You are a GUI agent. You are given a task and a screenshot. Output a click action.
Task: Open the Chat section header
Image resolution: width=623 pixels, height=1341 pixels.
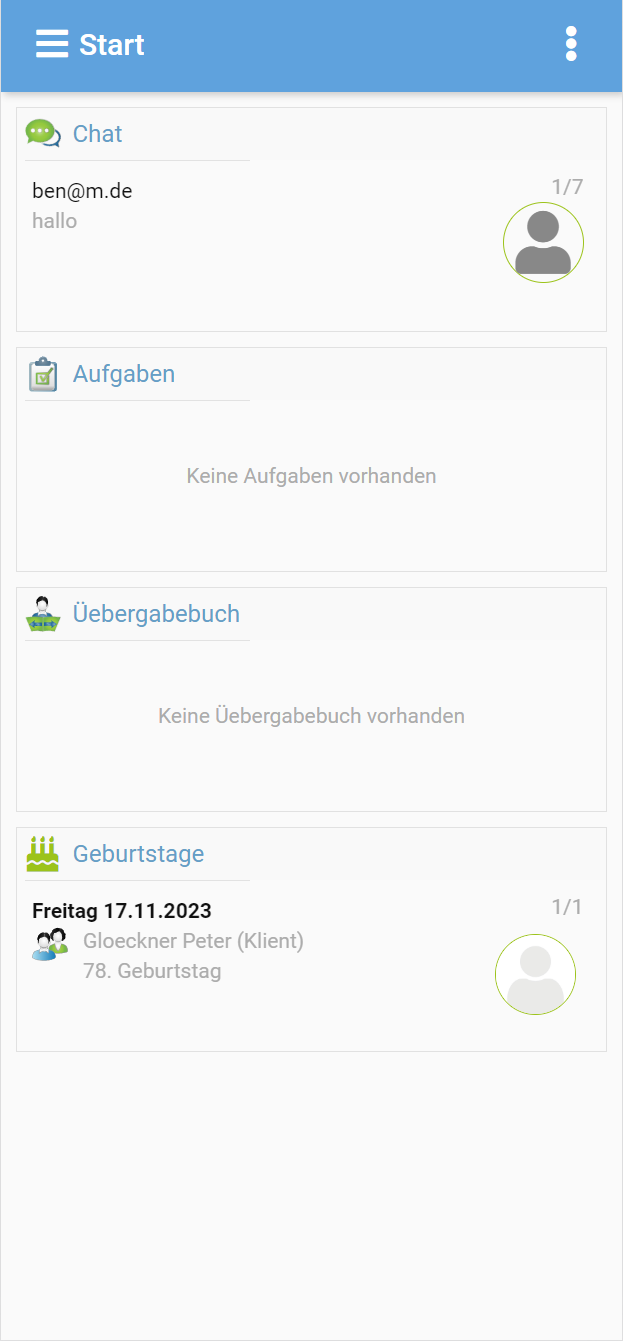97,134
